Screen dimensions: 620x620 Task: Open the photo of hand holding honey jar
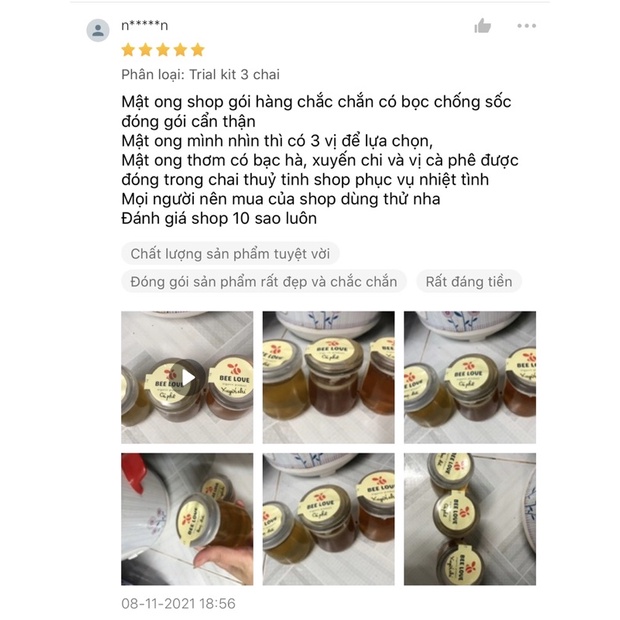(187, 519)
